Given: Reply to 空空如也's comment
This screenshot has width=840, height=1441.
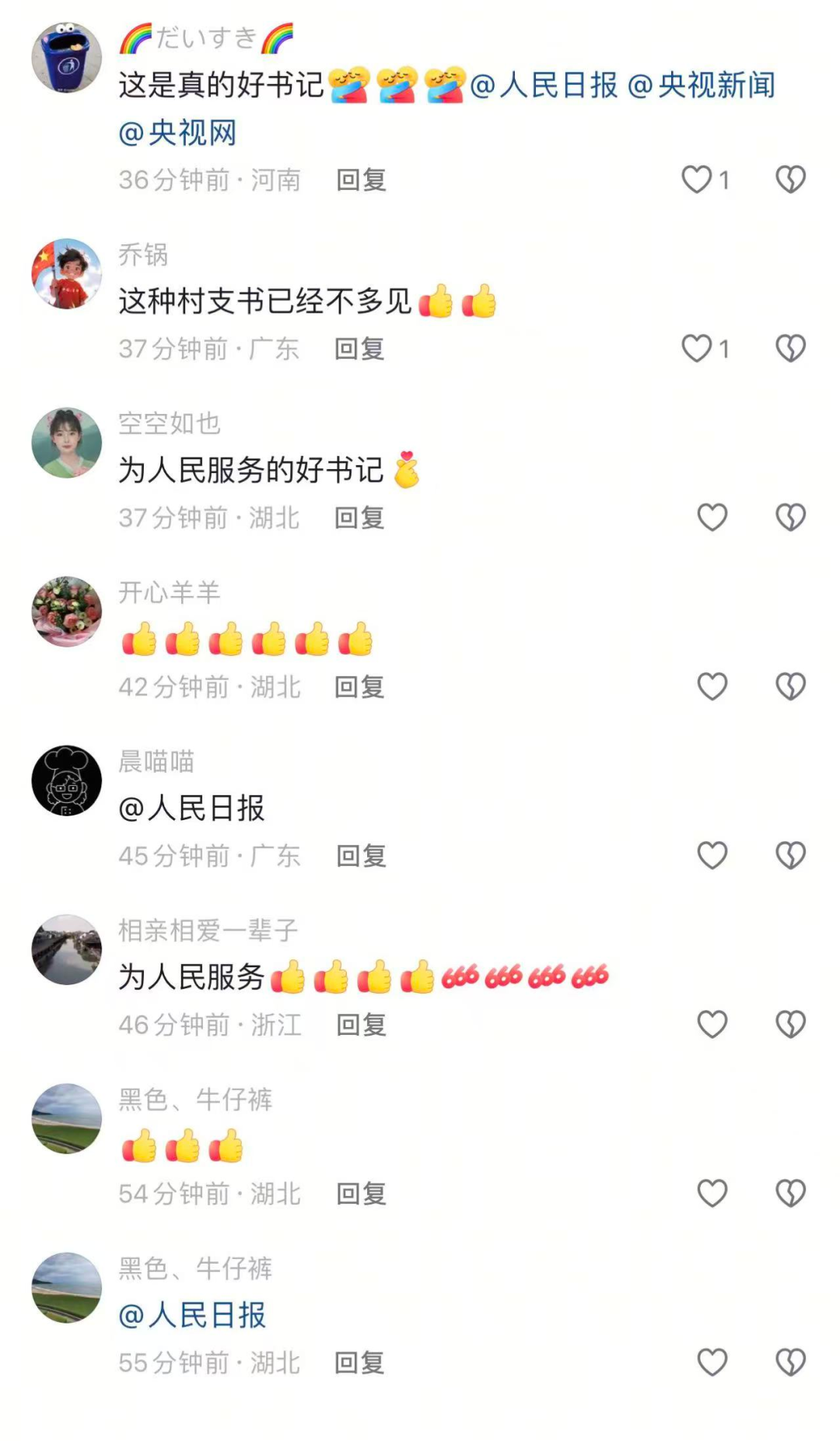Looking at the screenshot, I should [359, 518].
